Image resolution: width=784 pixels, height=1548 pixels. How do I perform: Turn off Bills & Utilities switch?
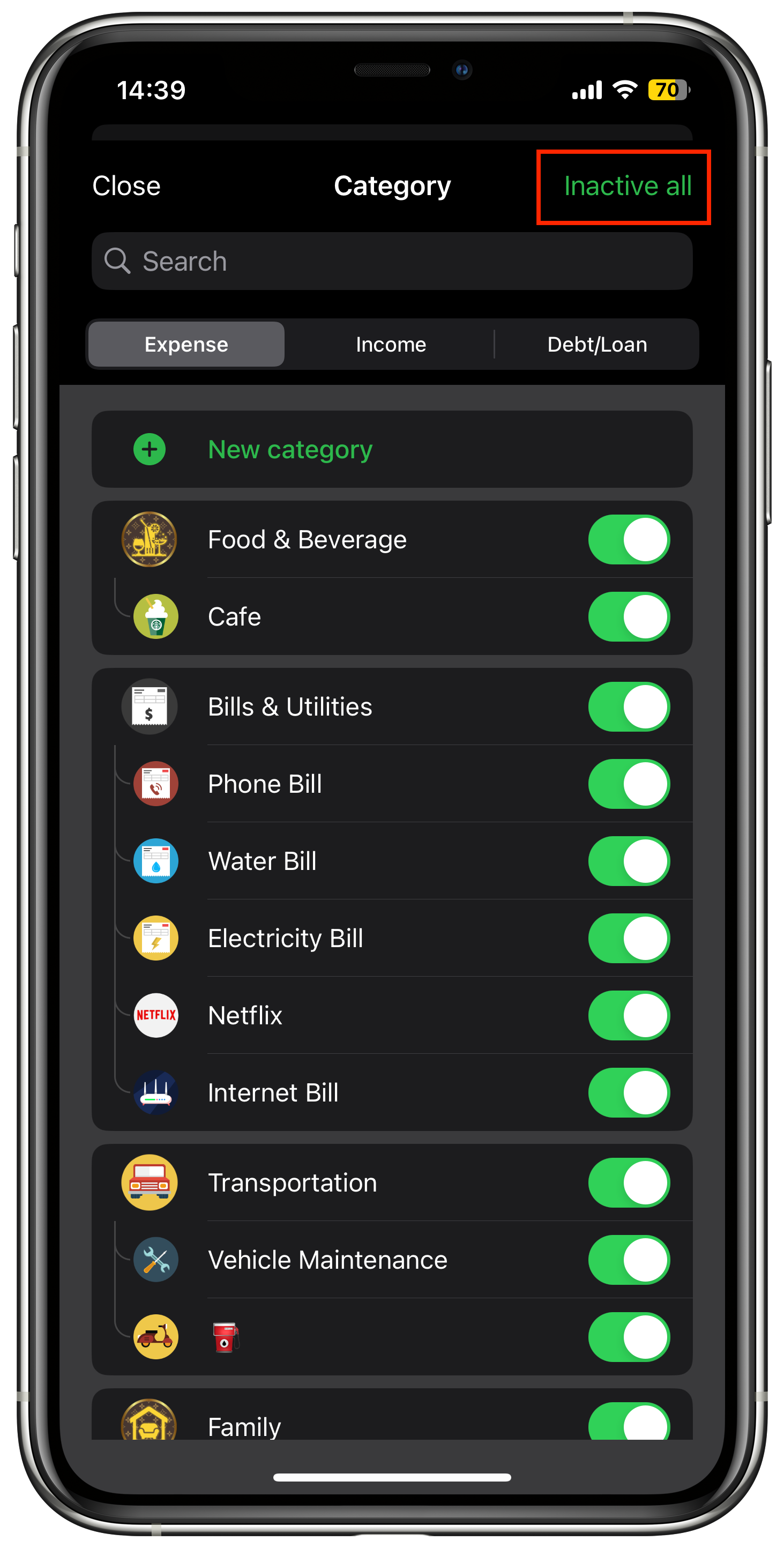[x=629, y=706]
